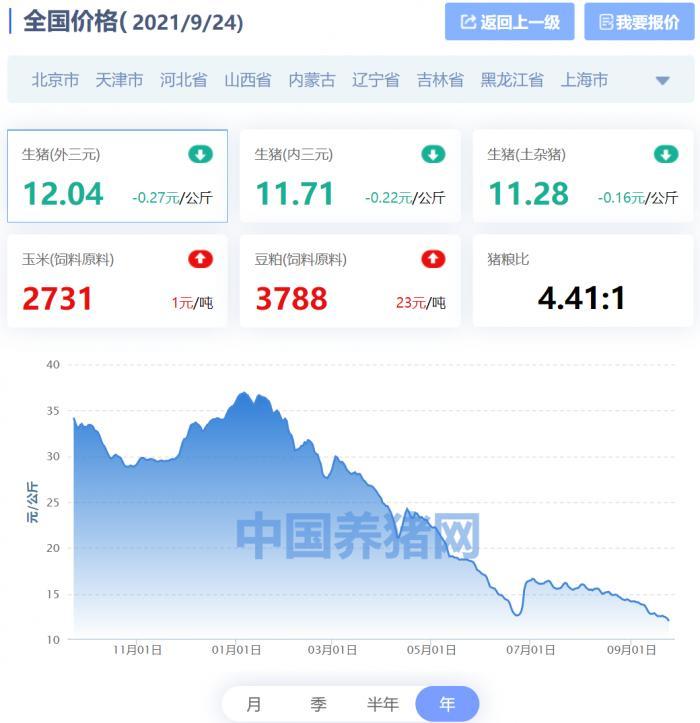
Task: Switch to 河北省 prices
Action: (x=183, y=80)
